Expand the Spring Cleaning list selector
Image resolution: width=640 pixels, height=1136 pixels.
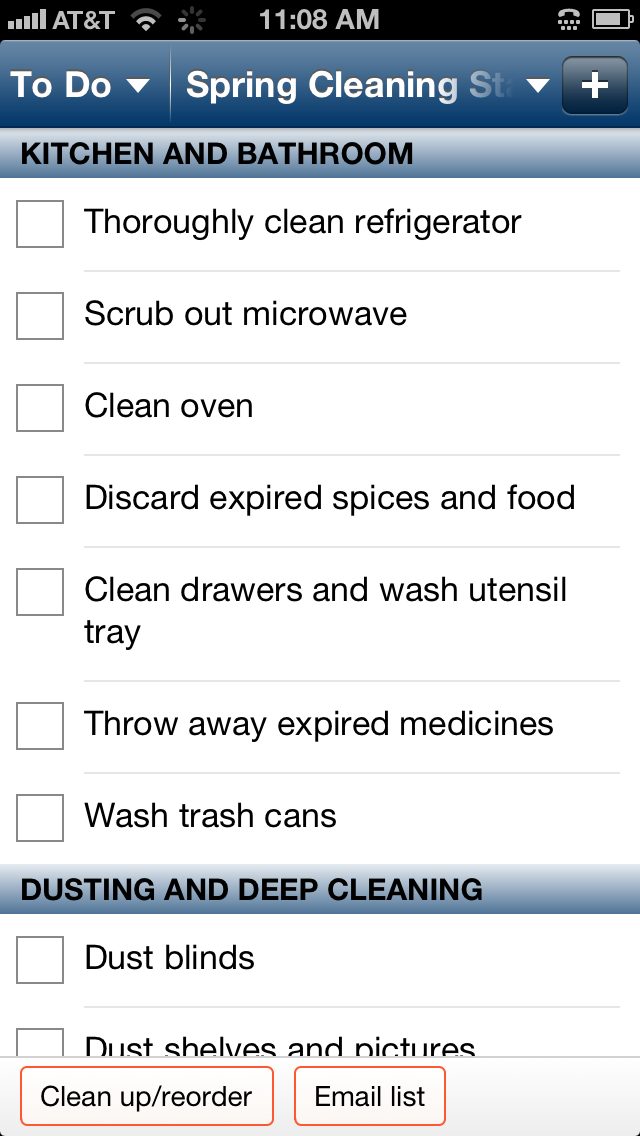pos(367,86)
